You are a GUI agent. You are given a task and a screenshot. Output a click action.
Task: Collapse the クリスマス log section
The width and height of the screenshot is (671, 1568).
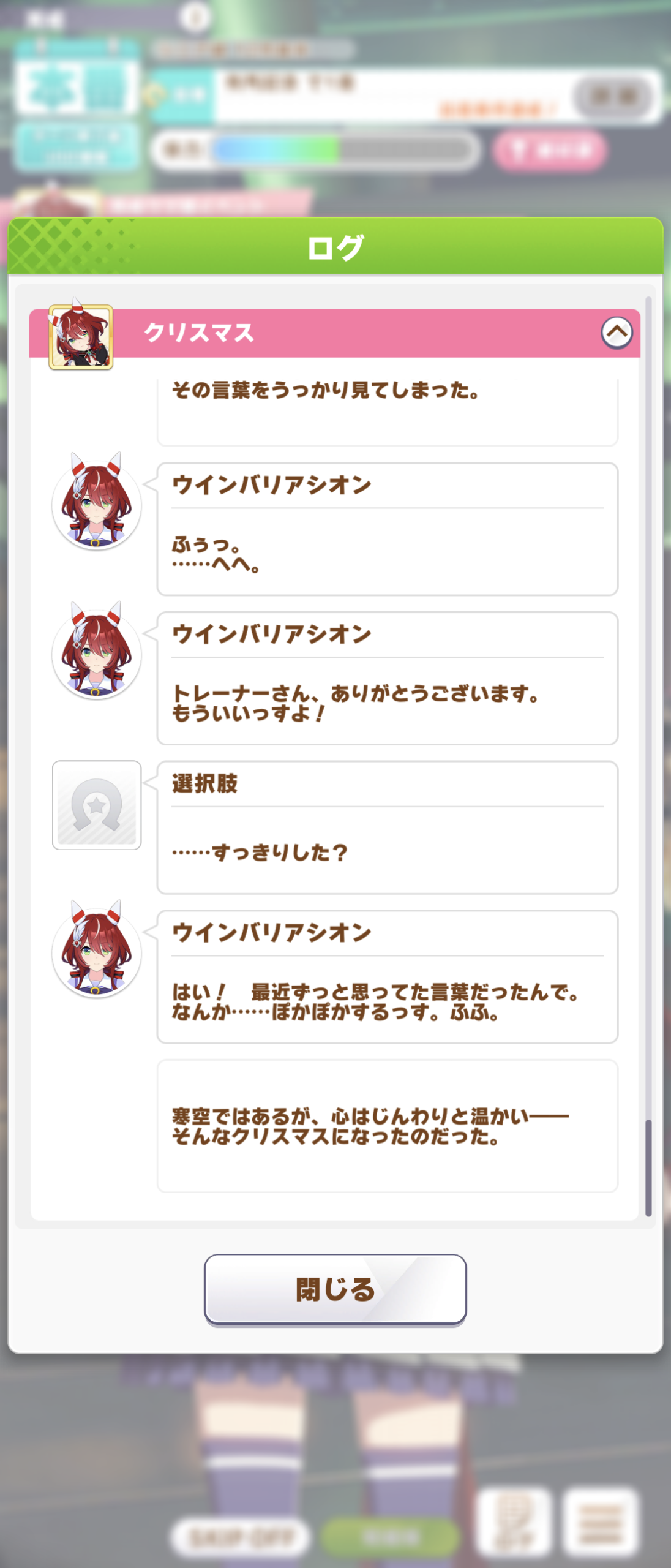pos(617,333)
